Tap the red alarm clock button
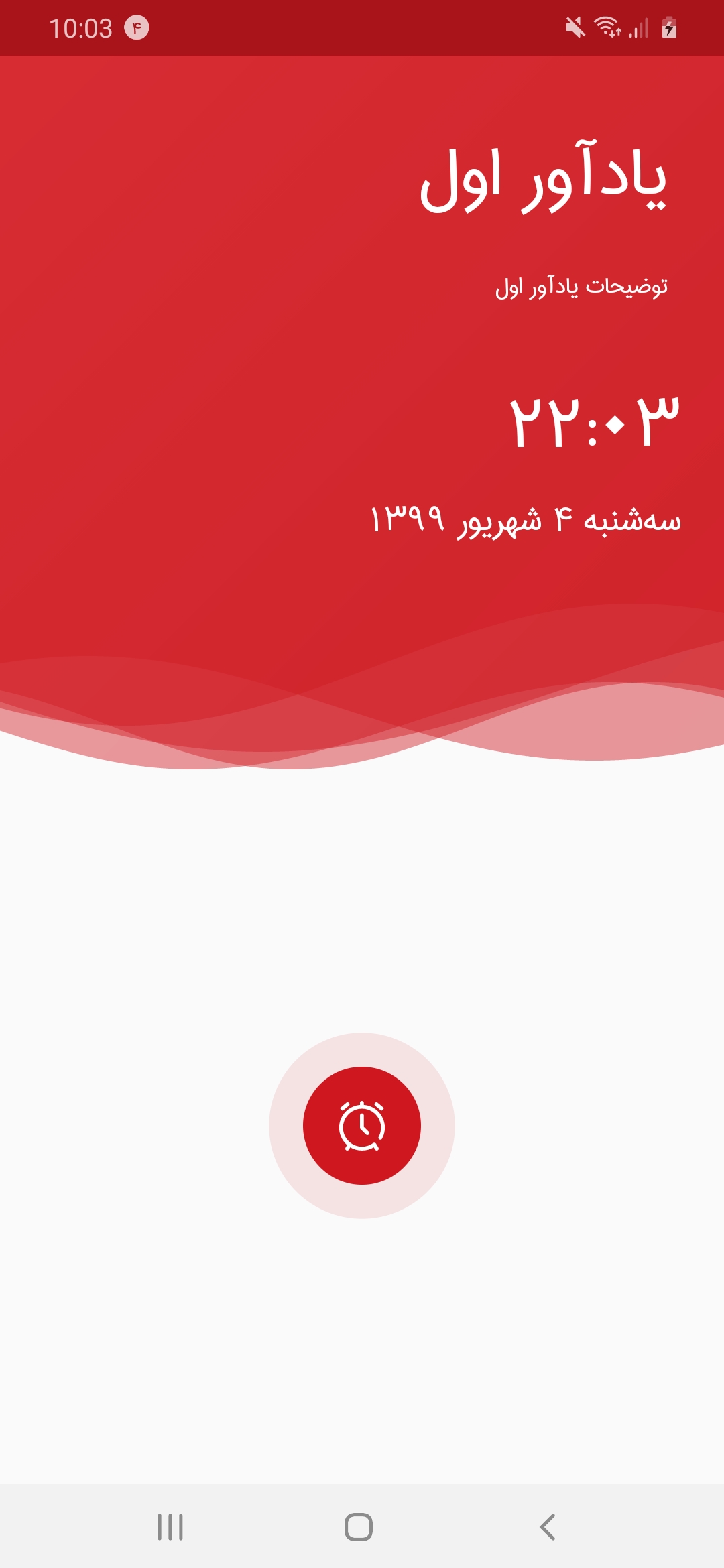Screen dimensions: 724x1568 [x=362, y=1126]
